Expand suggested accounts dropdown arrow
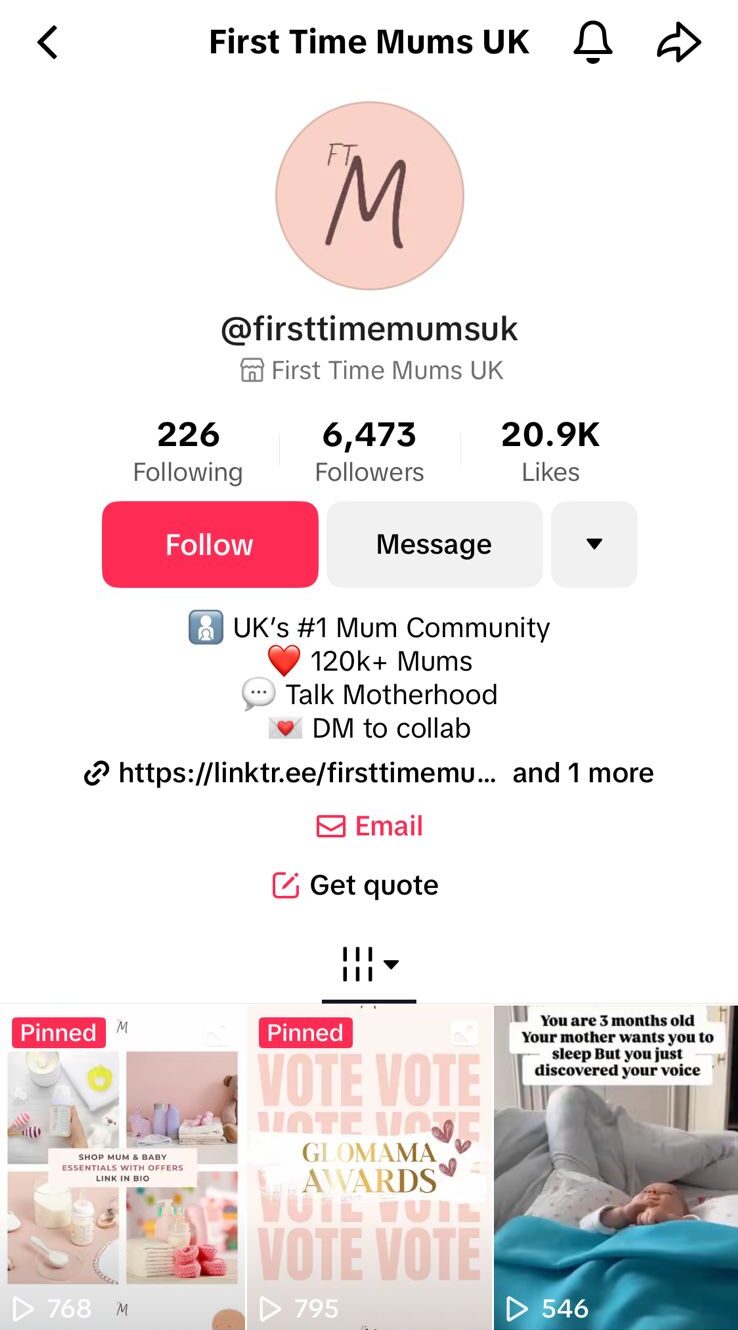This screenshot has width=738, height=1330. (x=594, y=544)
